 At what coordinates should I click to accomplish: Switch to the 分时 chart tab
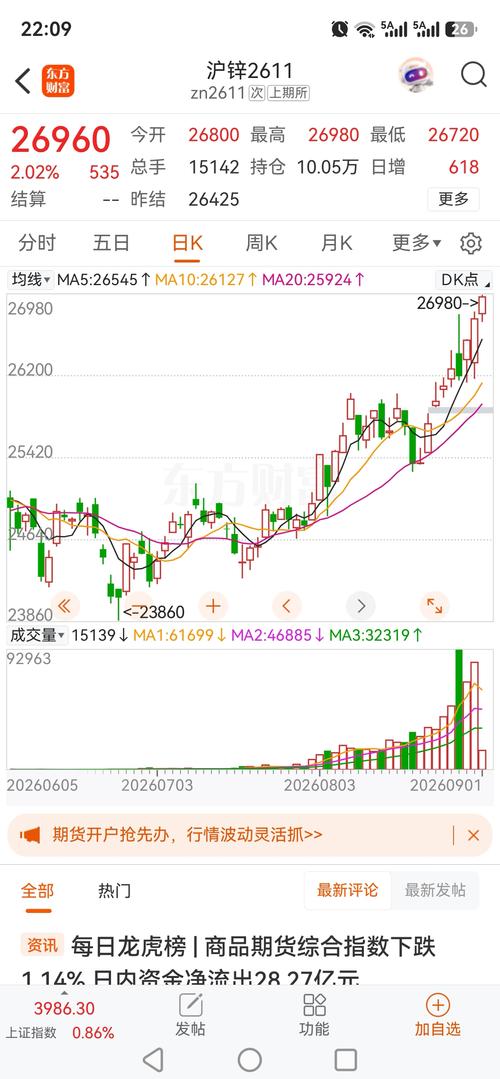tap(37, 243)
